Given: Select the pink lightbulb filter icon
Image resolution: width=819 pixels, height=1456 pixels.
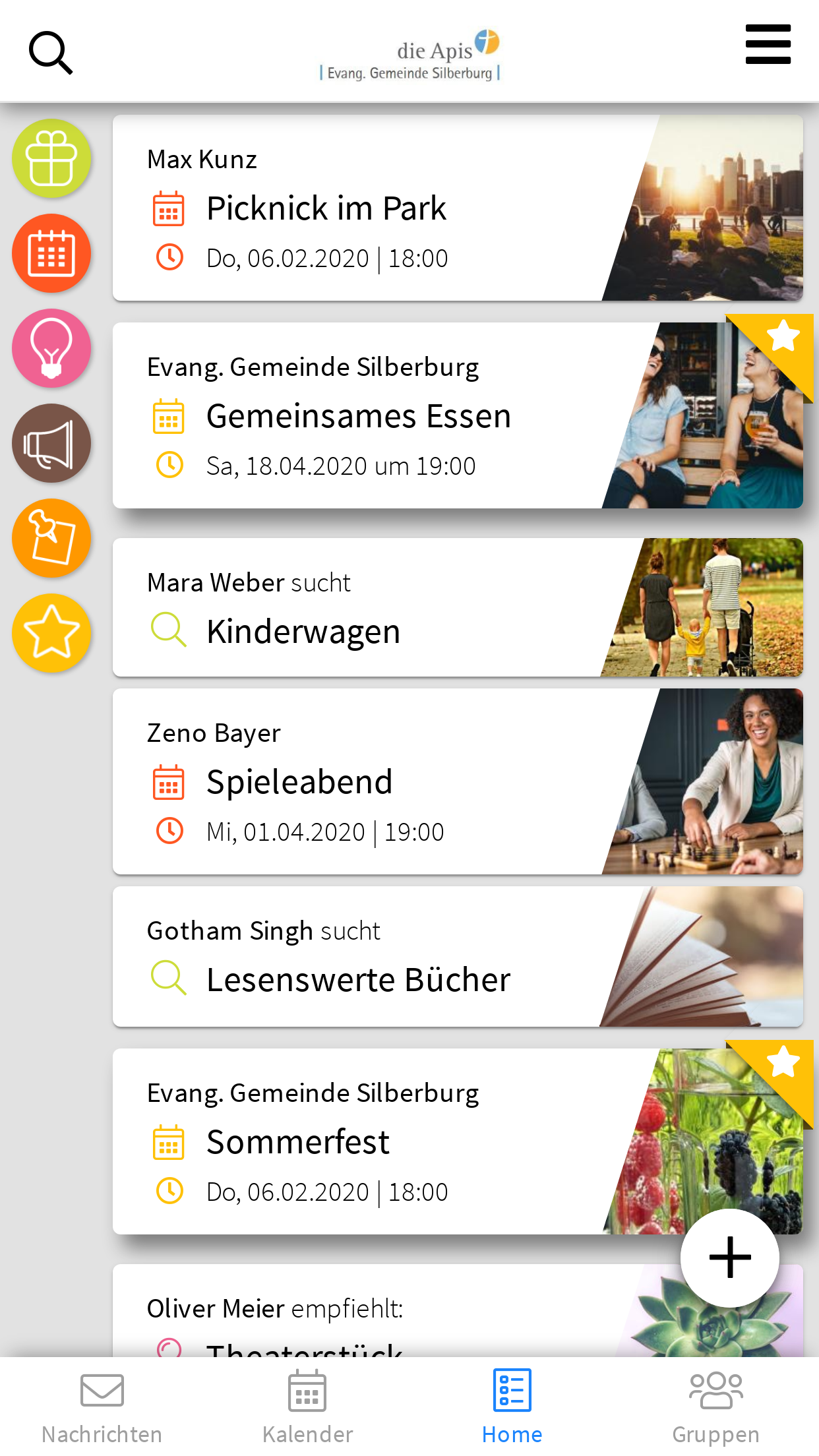Looking at the screenshot, I should point(51,348).
